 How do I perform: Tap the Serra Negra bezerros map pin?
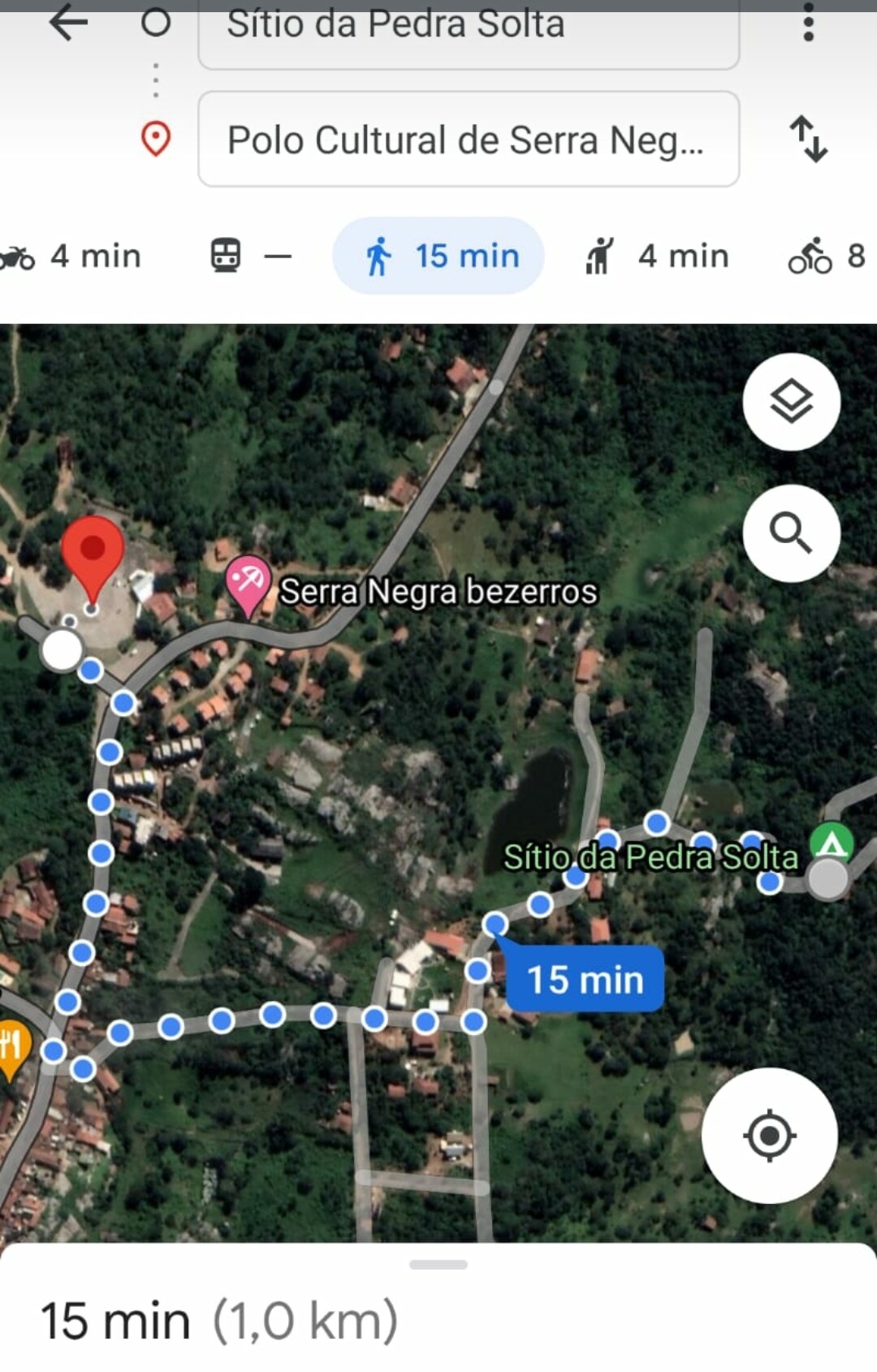[x=248, y=583]
